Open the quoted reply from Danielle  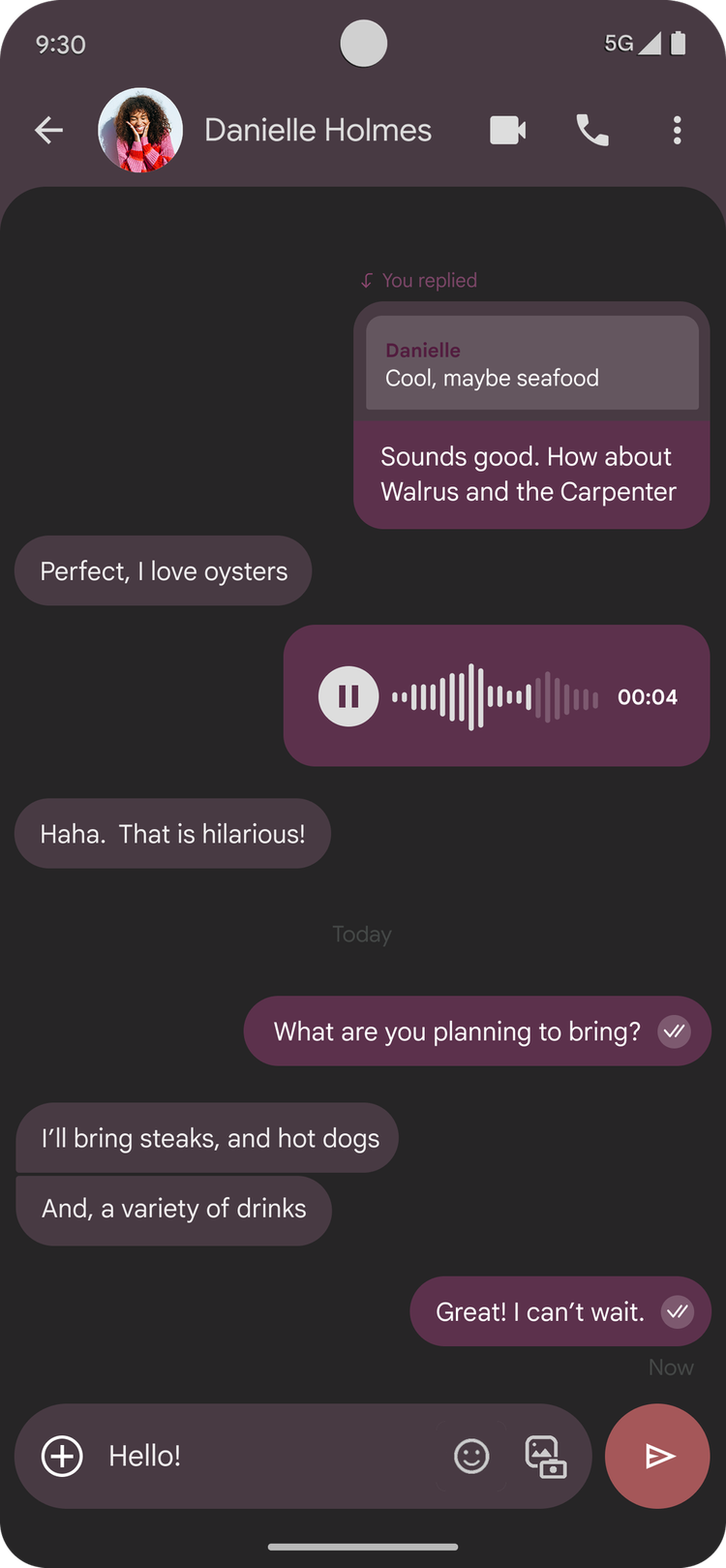[531, 364]
